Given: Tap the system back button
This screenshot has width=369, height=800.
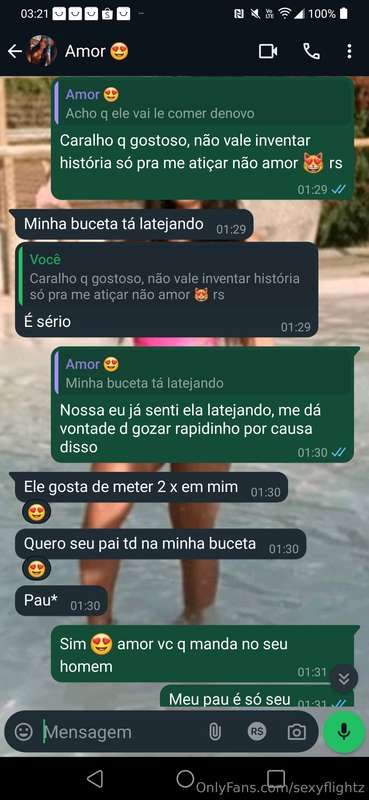Looking at the screenshot, I should click(94, 779).
